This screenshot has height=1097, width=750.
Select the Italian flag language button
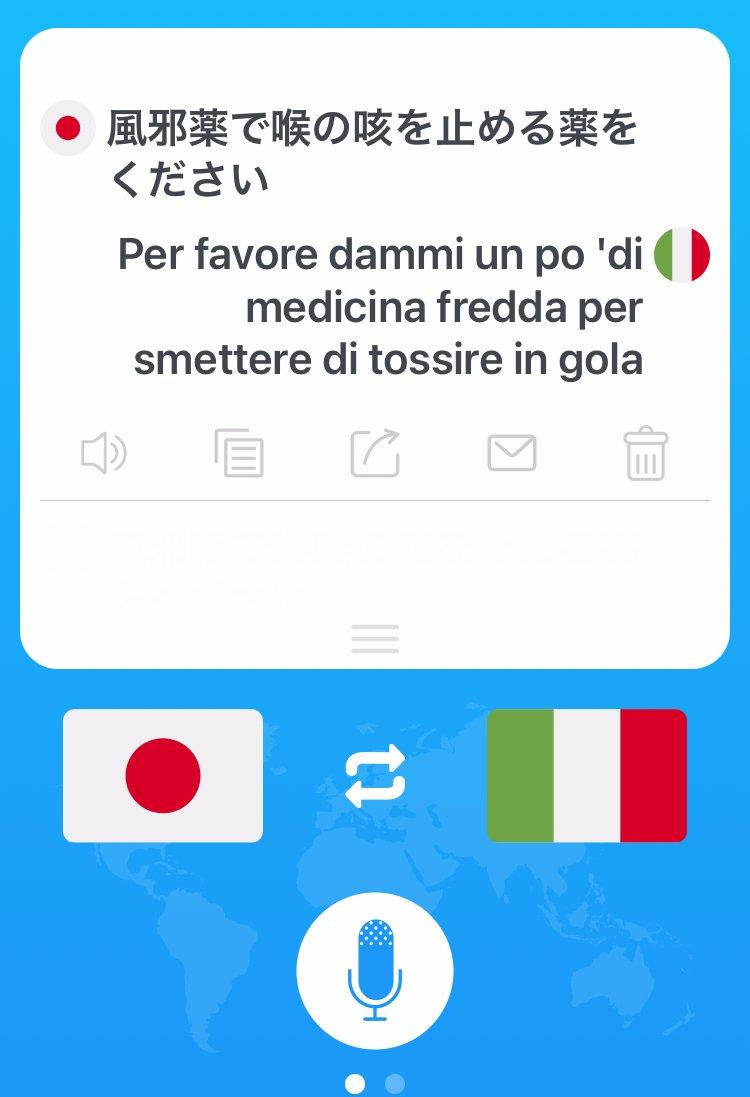(x=586, y=776)
